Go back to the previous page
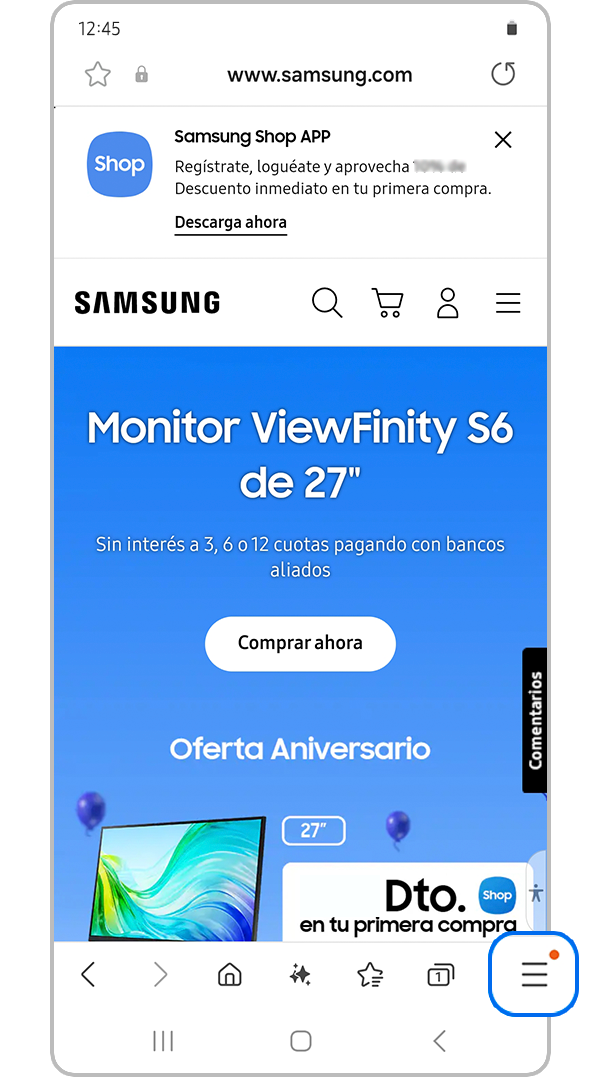The image size is (600, 1077). 88,974
